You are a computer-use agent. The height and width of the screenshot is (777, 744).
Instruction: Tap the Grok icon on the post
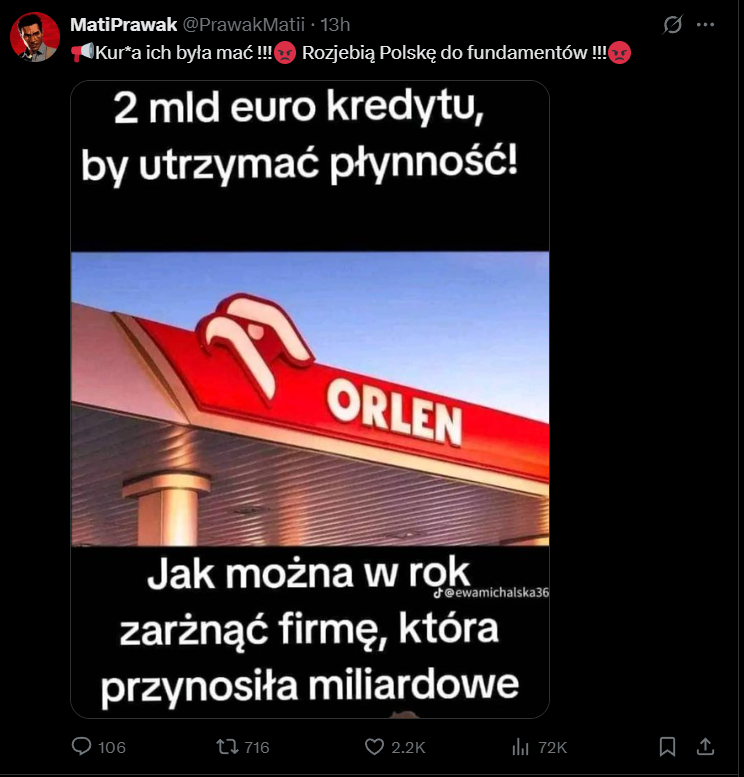coord(673,24)
